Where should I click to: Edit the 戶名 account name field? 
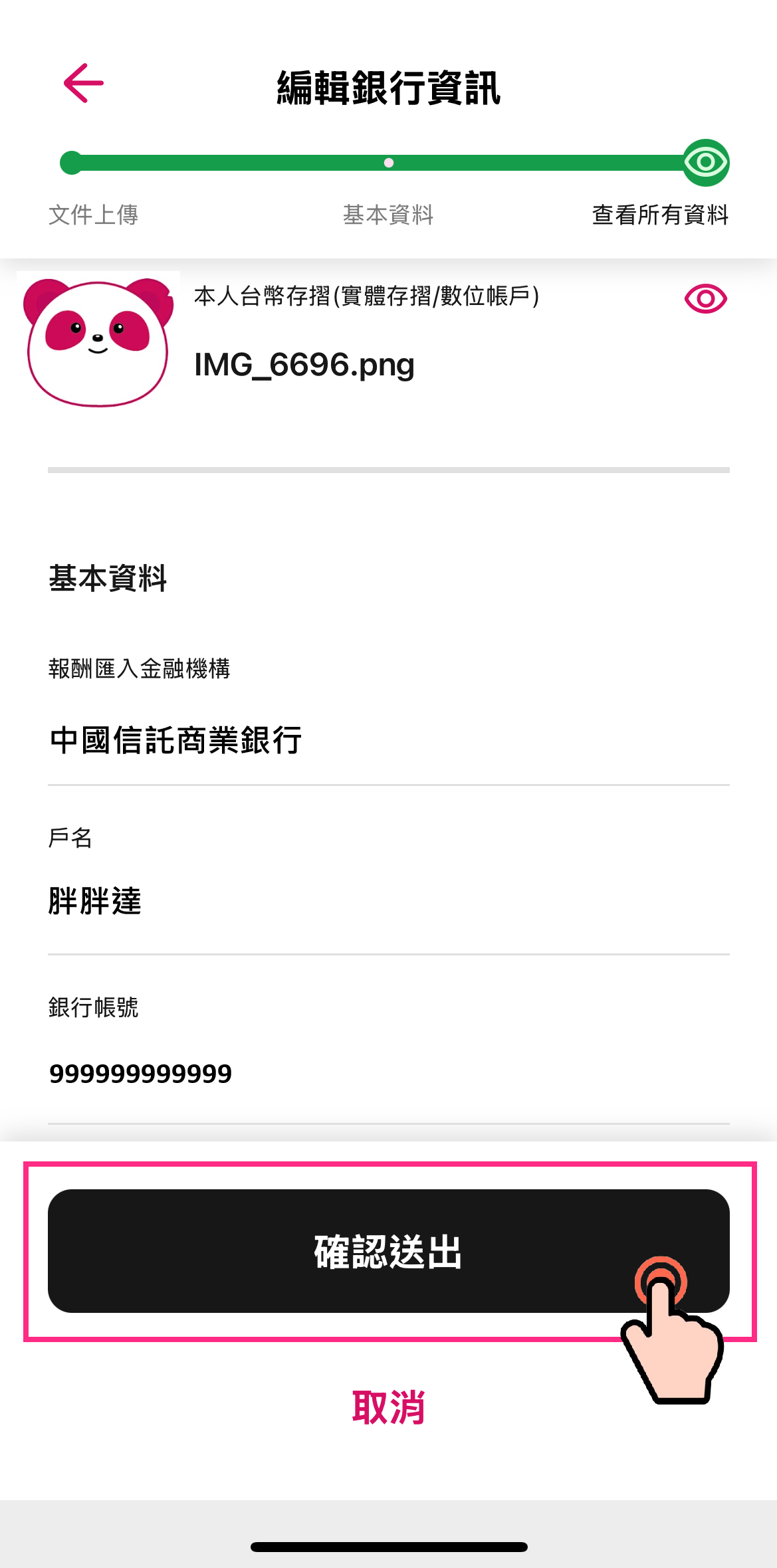388,902
